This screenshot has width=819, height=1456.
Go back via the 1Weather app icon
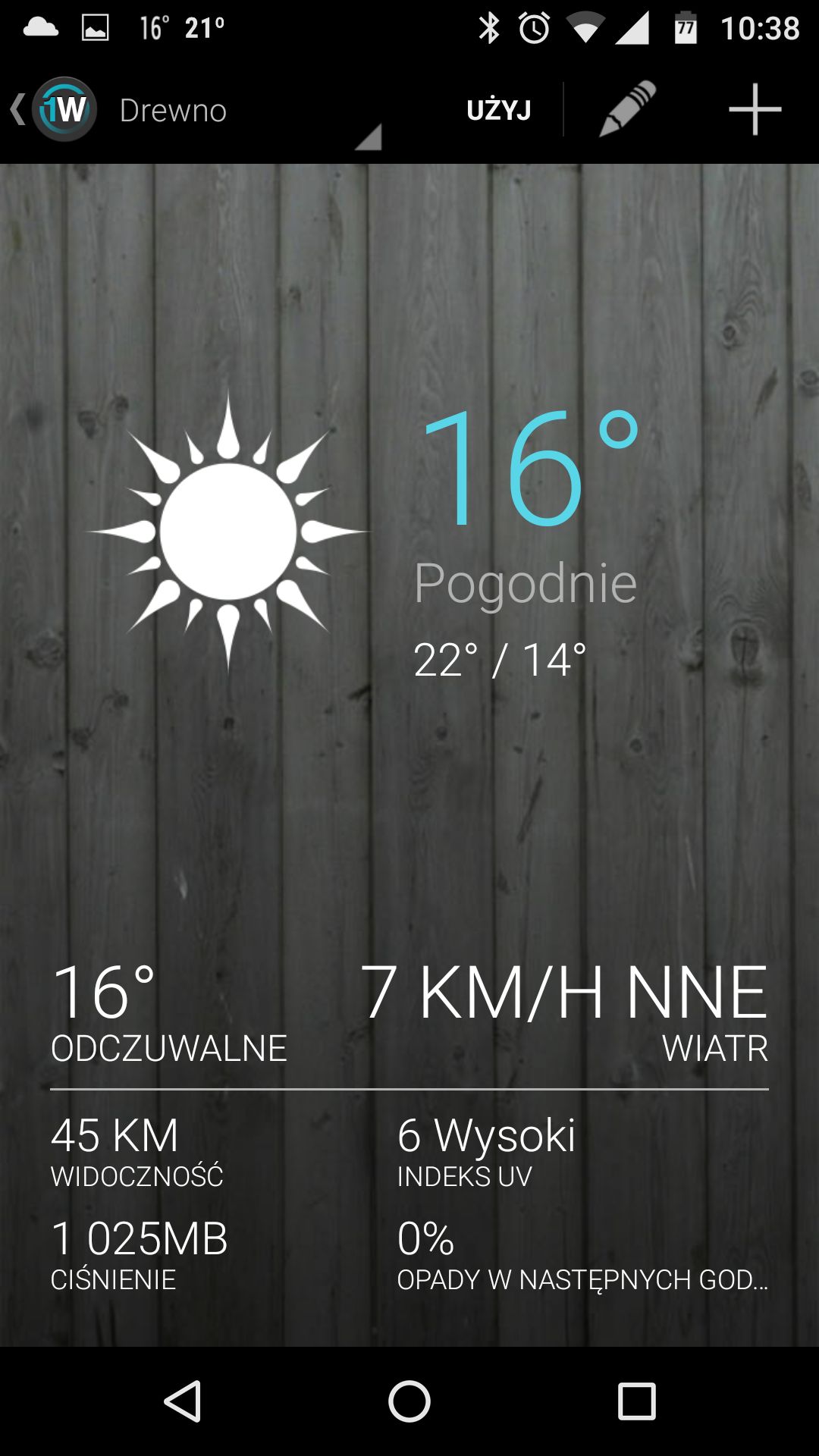[x=55, y=110]
